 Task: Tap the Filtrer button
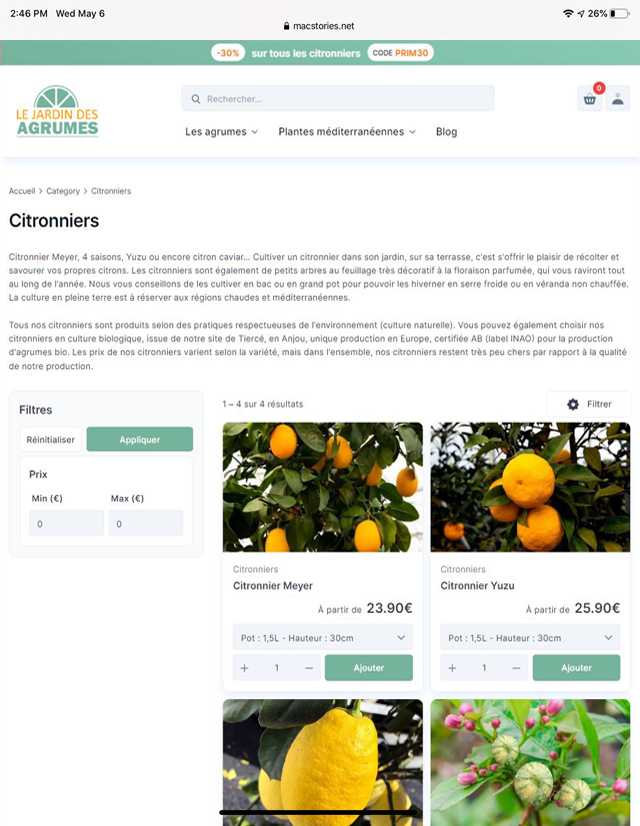pyautogui.click(x=588, y=404)
